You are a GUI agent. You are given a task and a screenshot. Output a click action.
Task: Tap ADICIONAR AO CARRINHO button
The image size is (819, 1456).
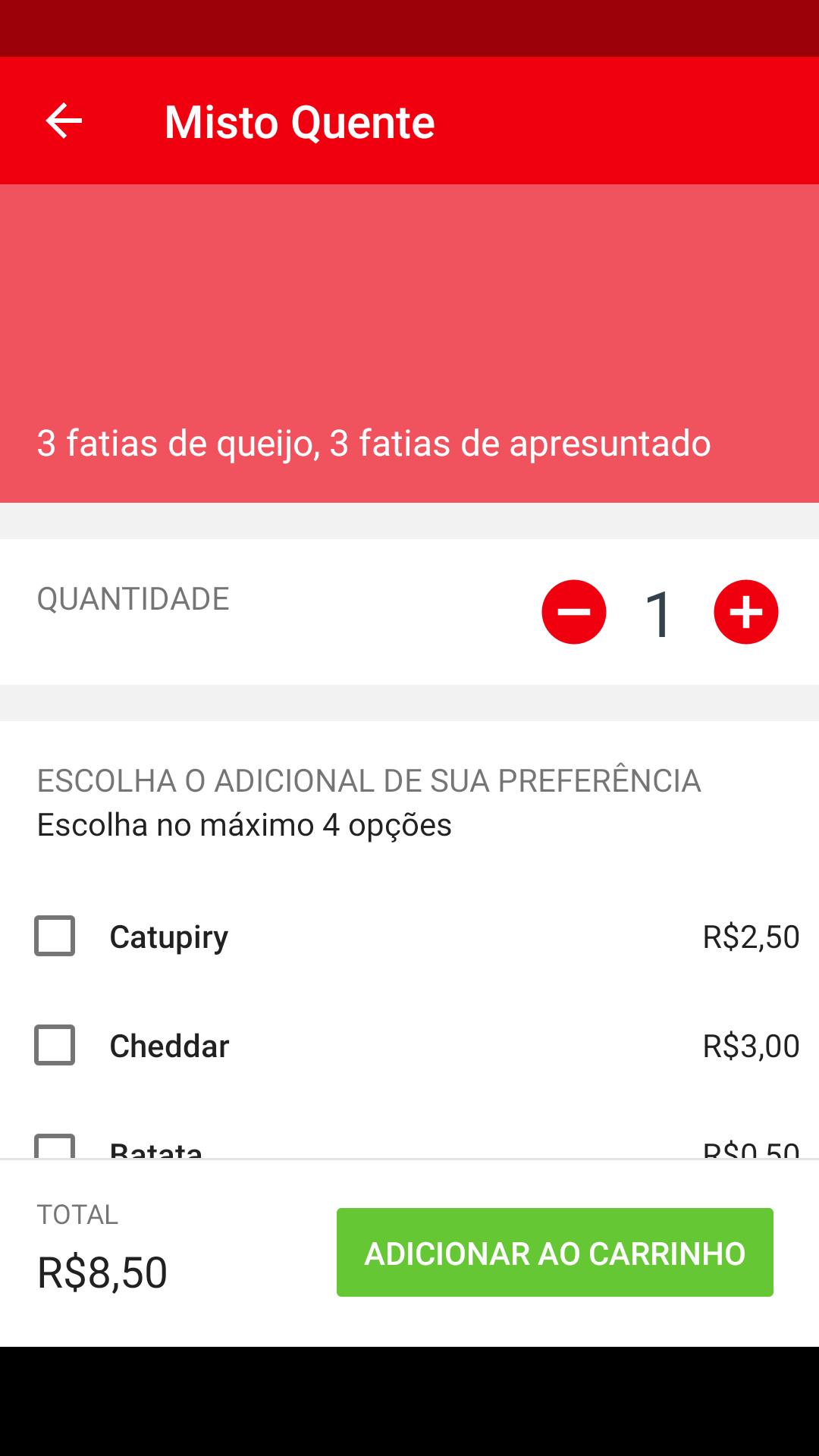coord(554,1253)
